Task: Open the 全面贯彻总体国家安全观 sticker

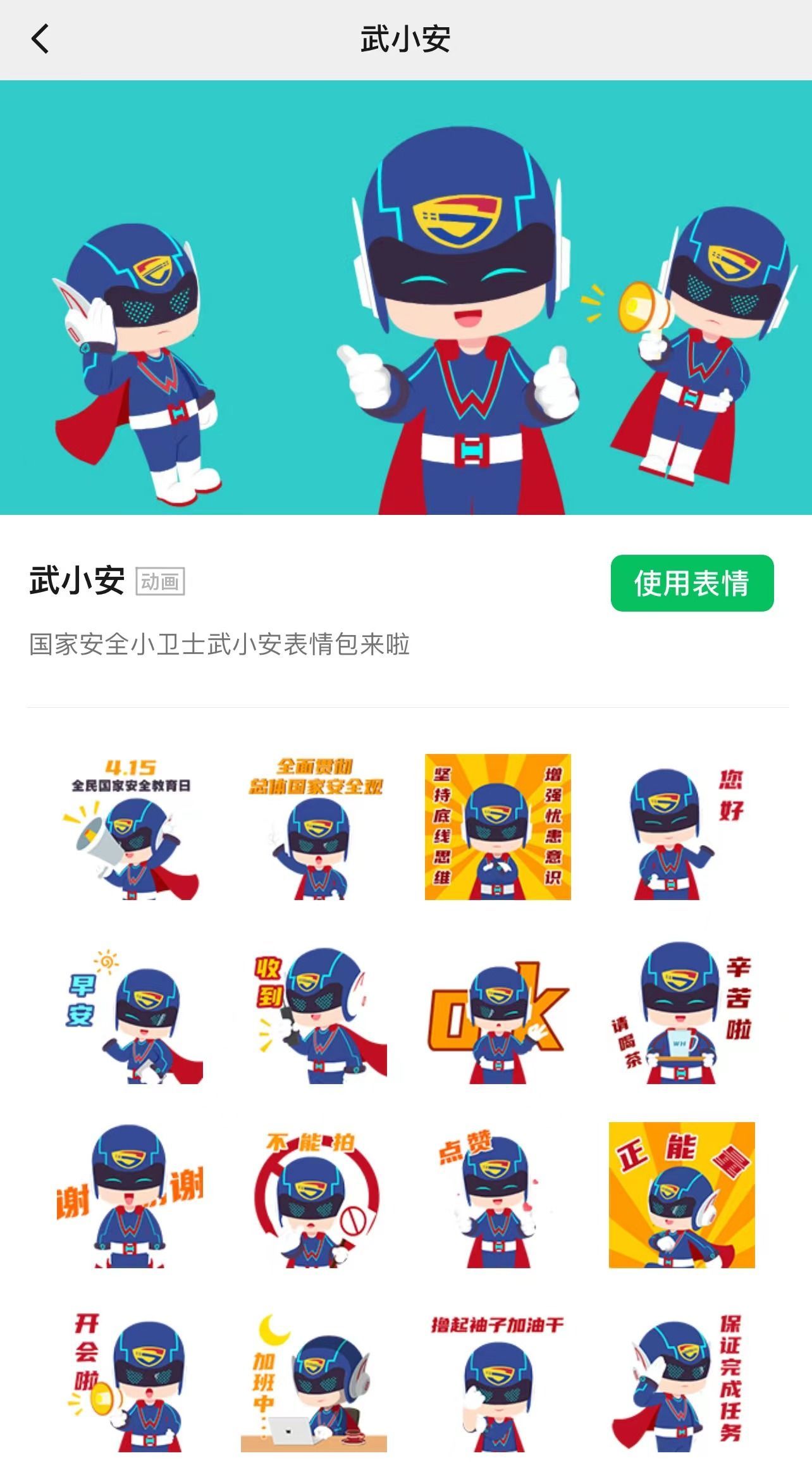Action: [x=314, y=827]
